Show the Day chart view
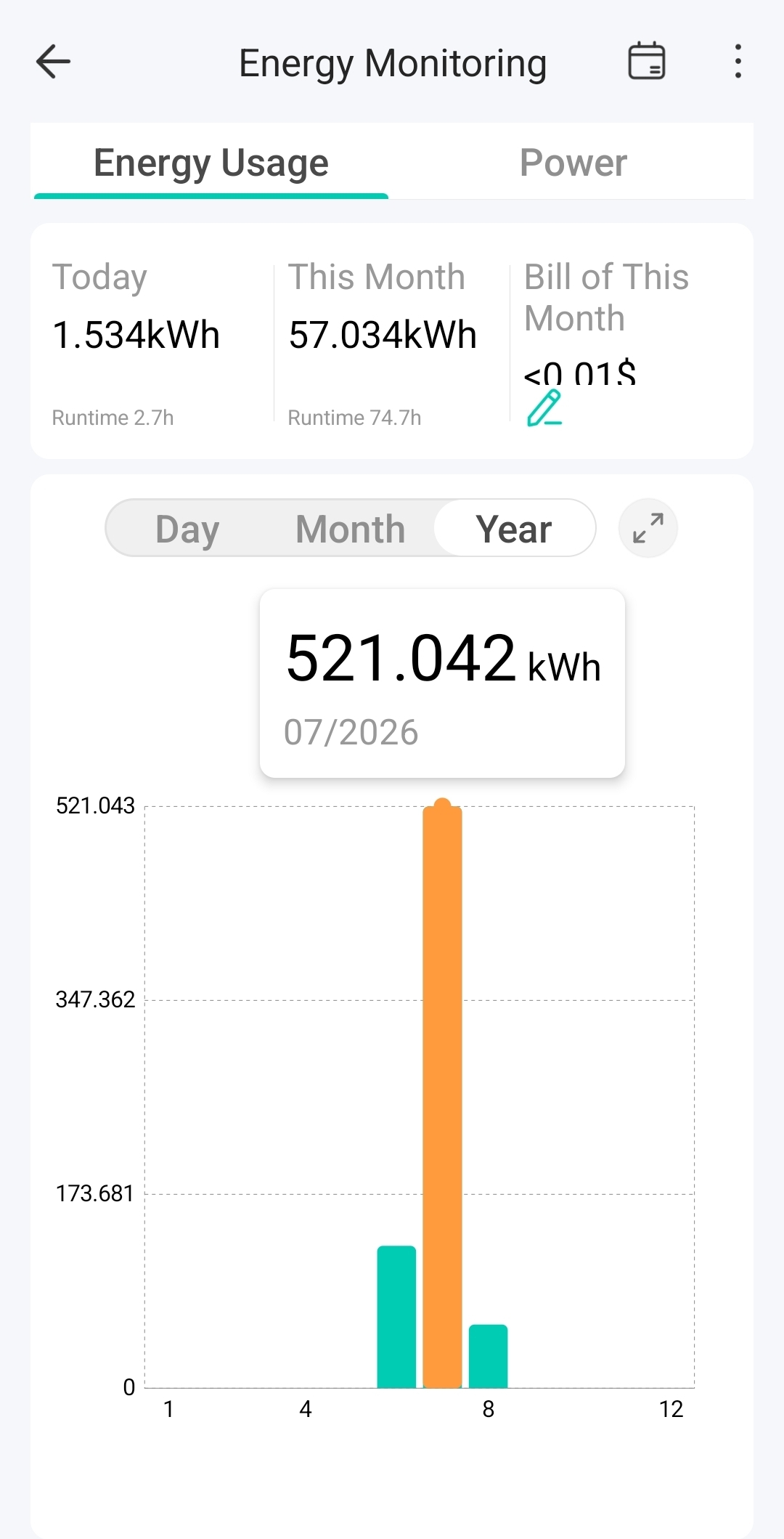 click(x=187, y=529)
